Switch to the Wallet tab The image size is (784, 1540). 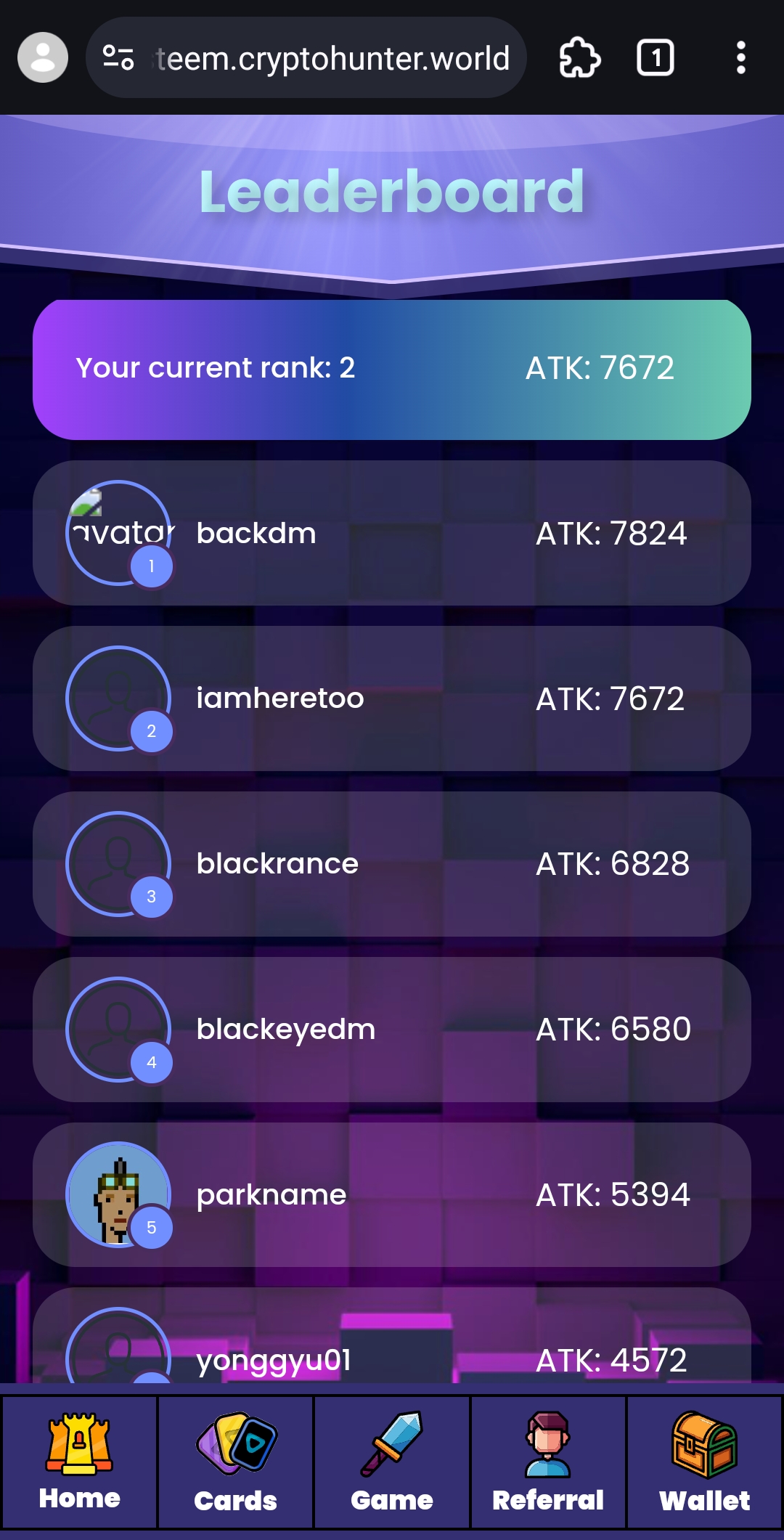pyautogui.click(x=704, y=1462)
